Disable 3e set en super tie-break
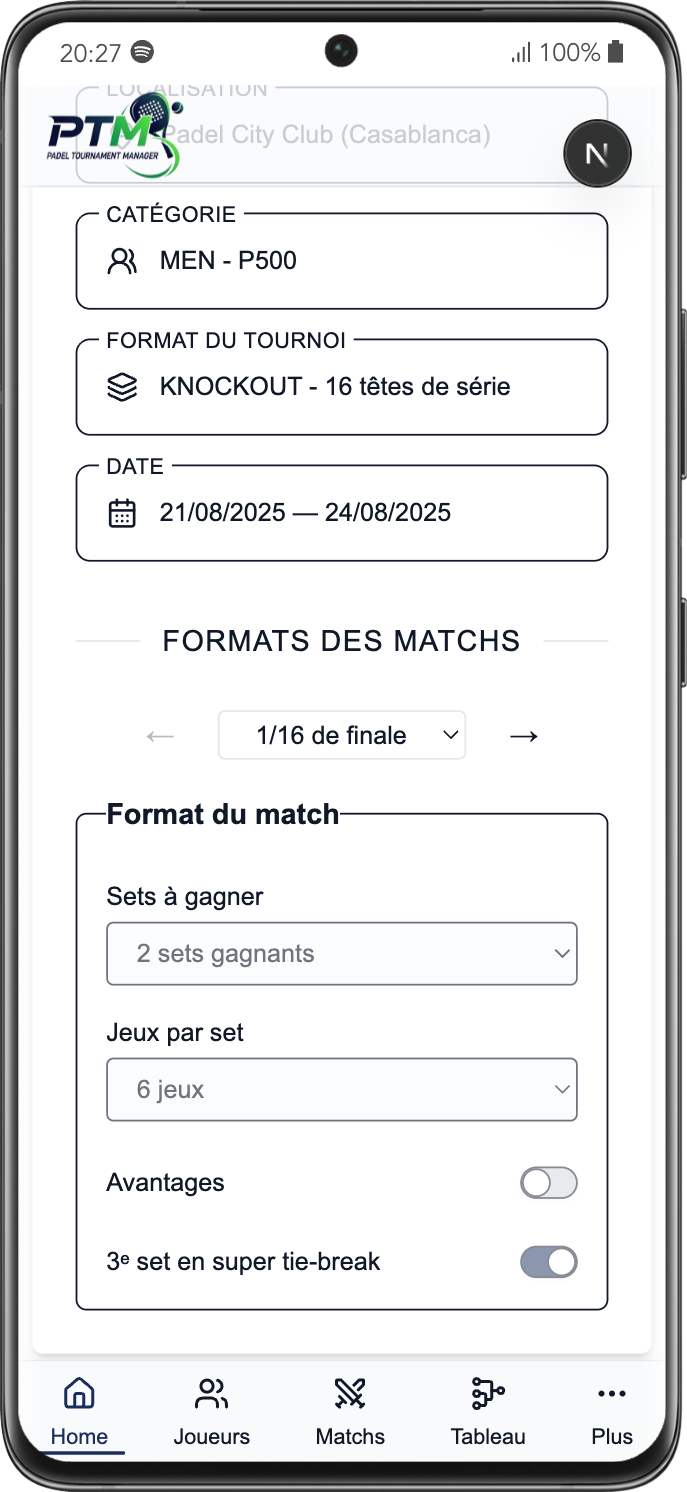The height and width of the screenshot is (1492, 687). click(x=548, y=1262)
